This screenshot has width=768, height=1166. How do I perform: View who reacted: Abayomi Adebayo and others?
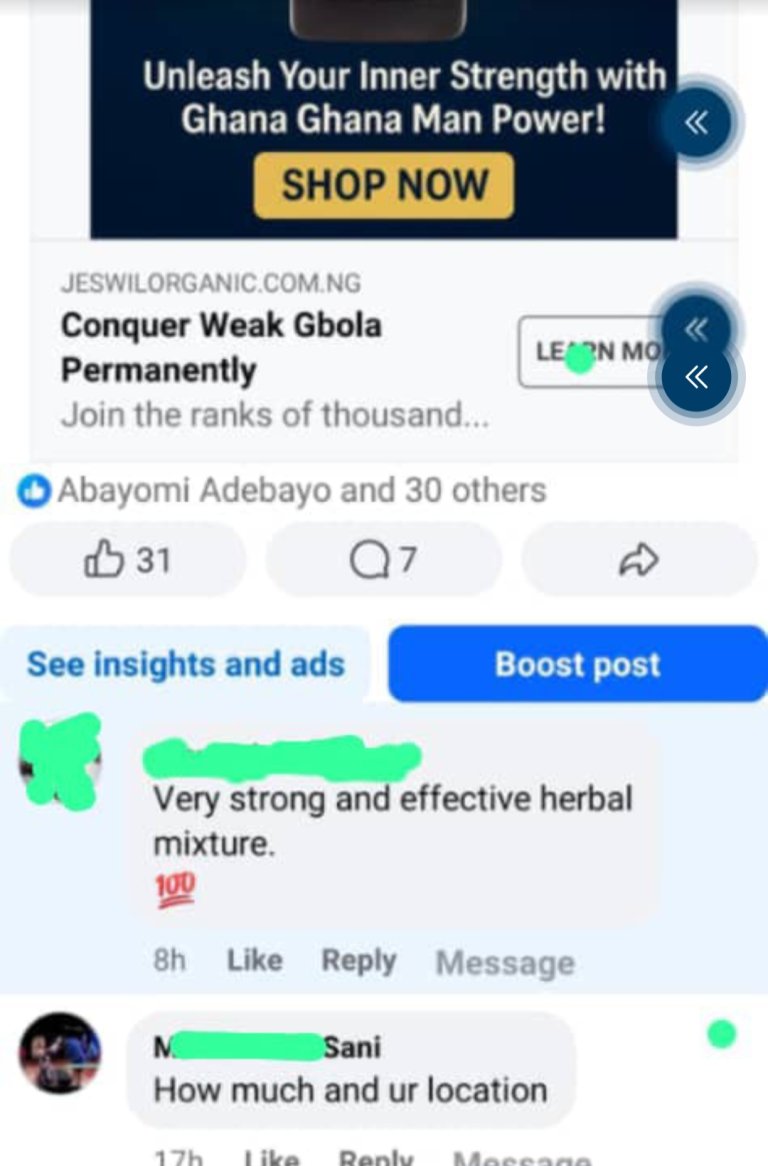coord(300,491)
